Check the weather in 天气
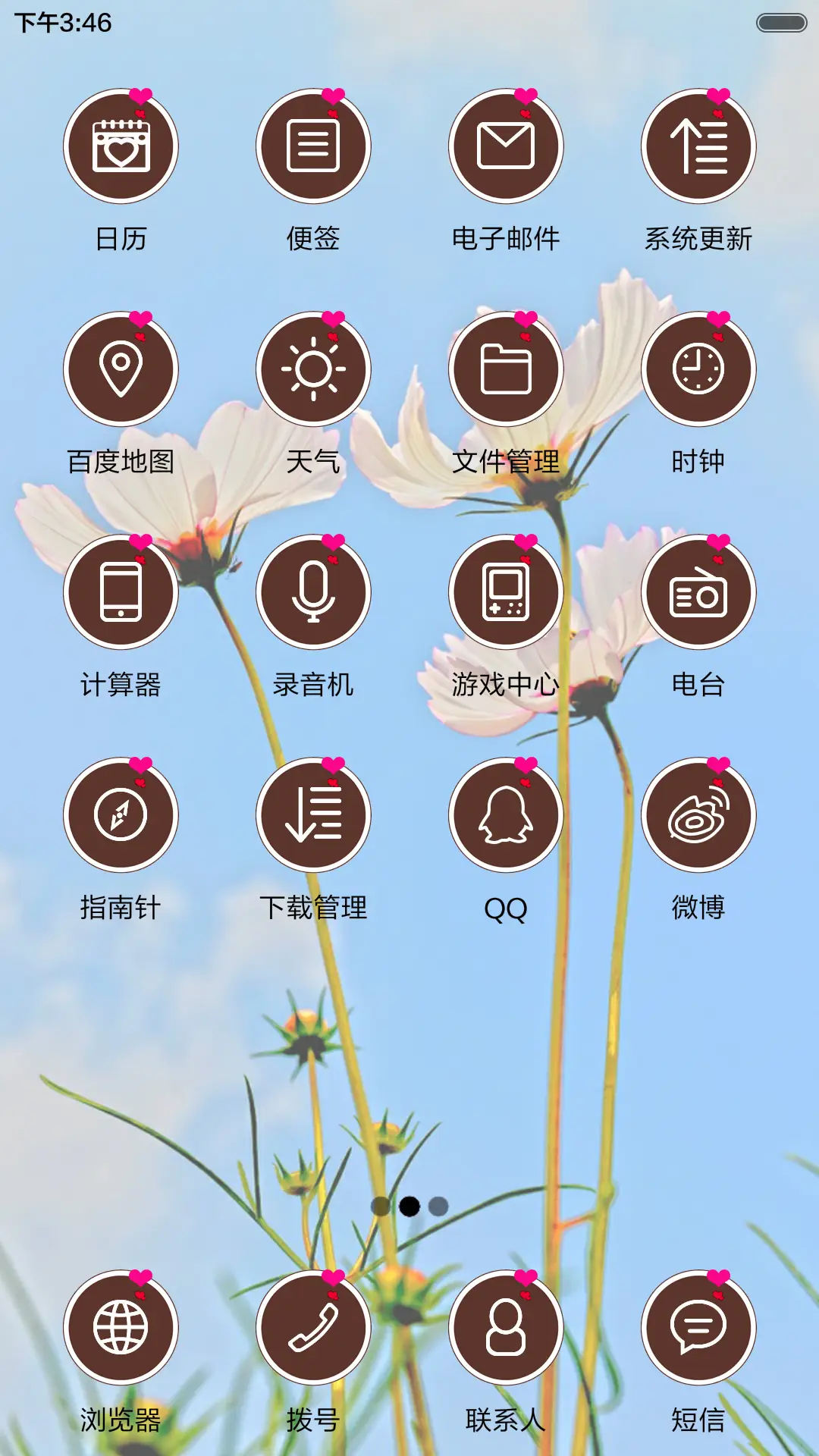The image size is (819, 1456). [x=314, y=369]
